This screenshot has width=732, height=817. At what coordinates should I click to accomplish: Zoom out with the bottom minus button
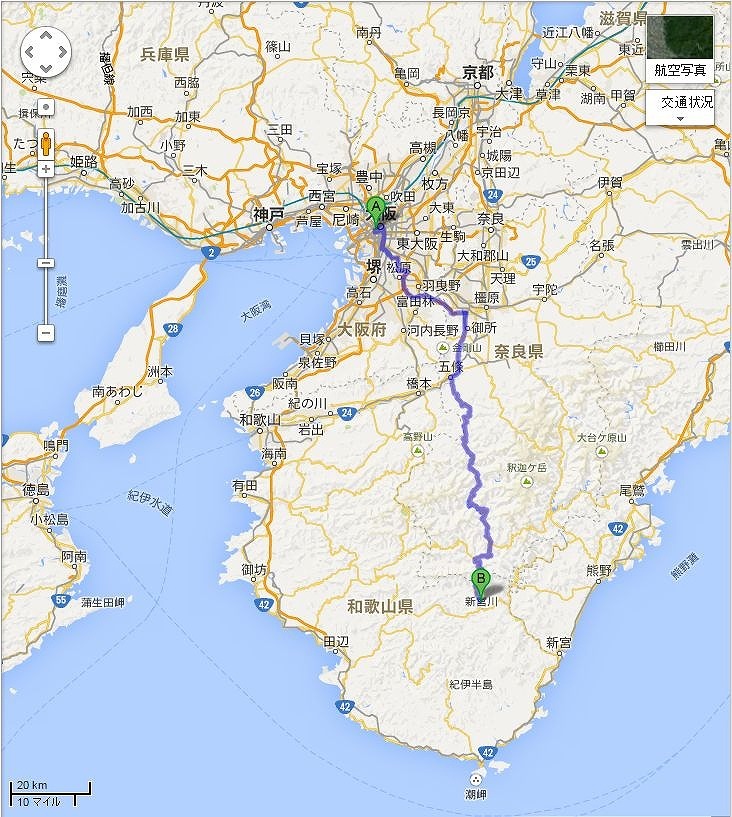pyautogui.click(x=46, y=332)
